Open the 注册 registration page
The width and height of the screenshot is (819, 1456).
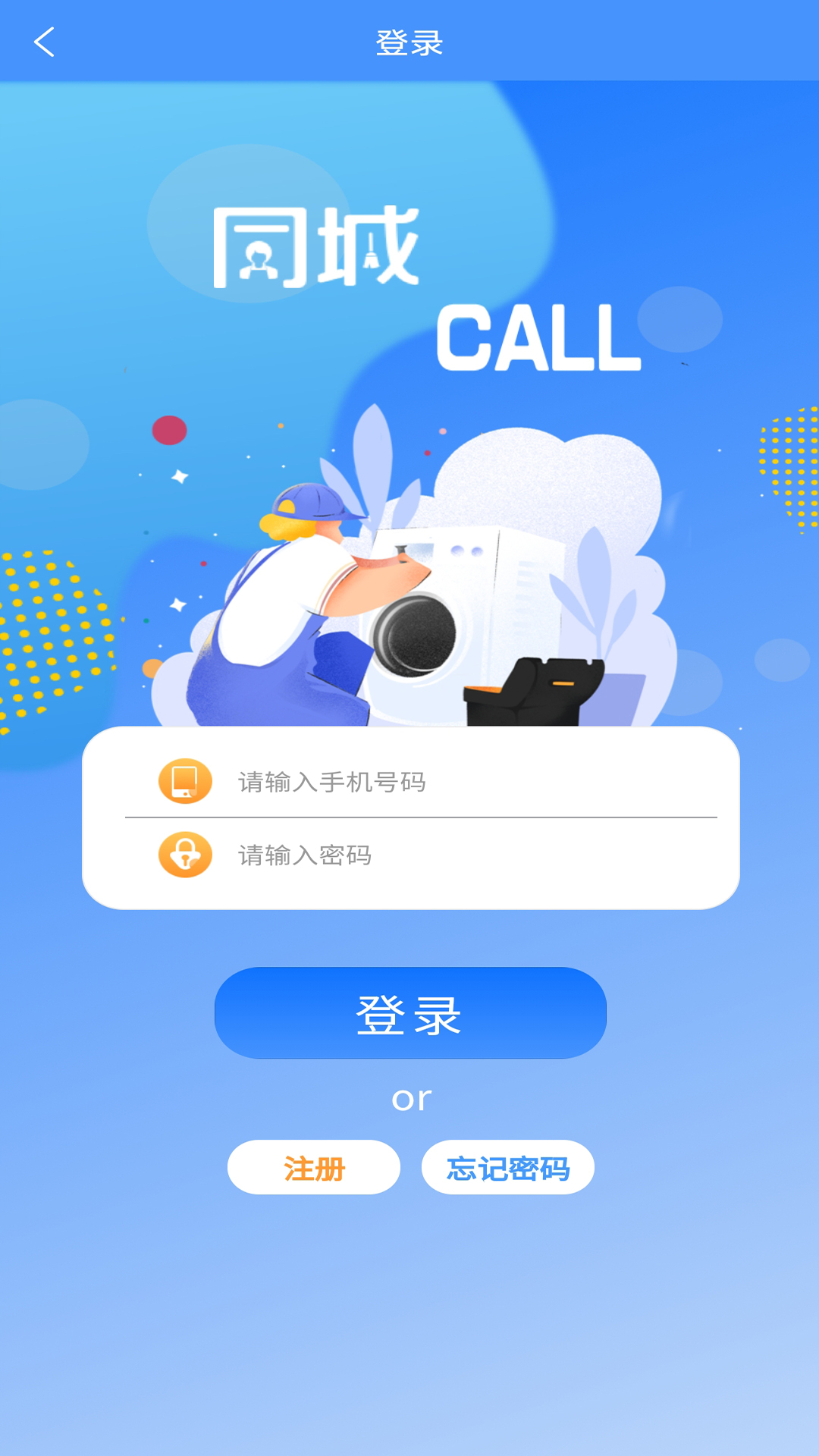(314, 1168)
